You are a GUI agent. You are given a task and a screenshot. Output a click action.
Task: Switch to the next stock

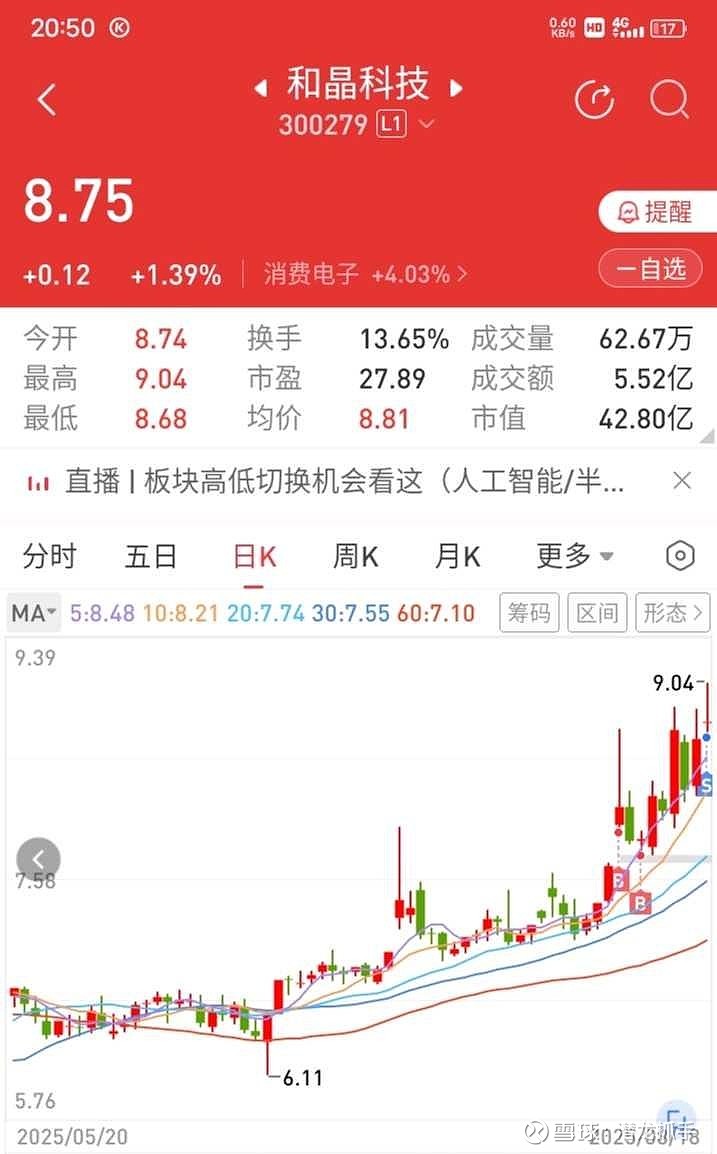coord(456,88)
